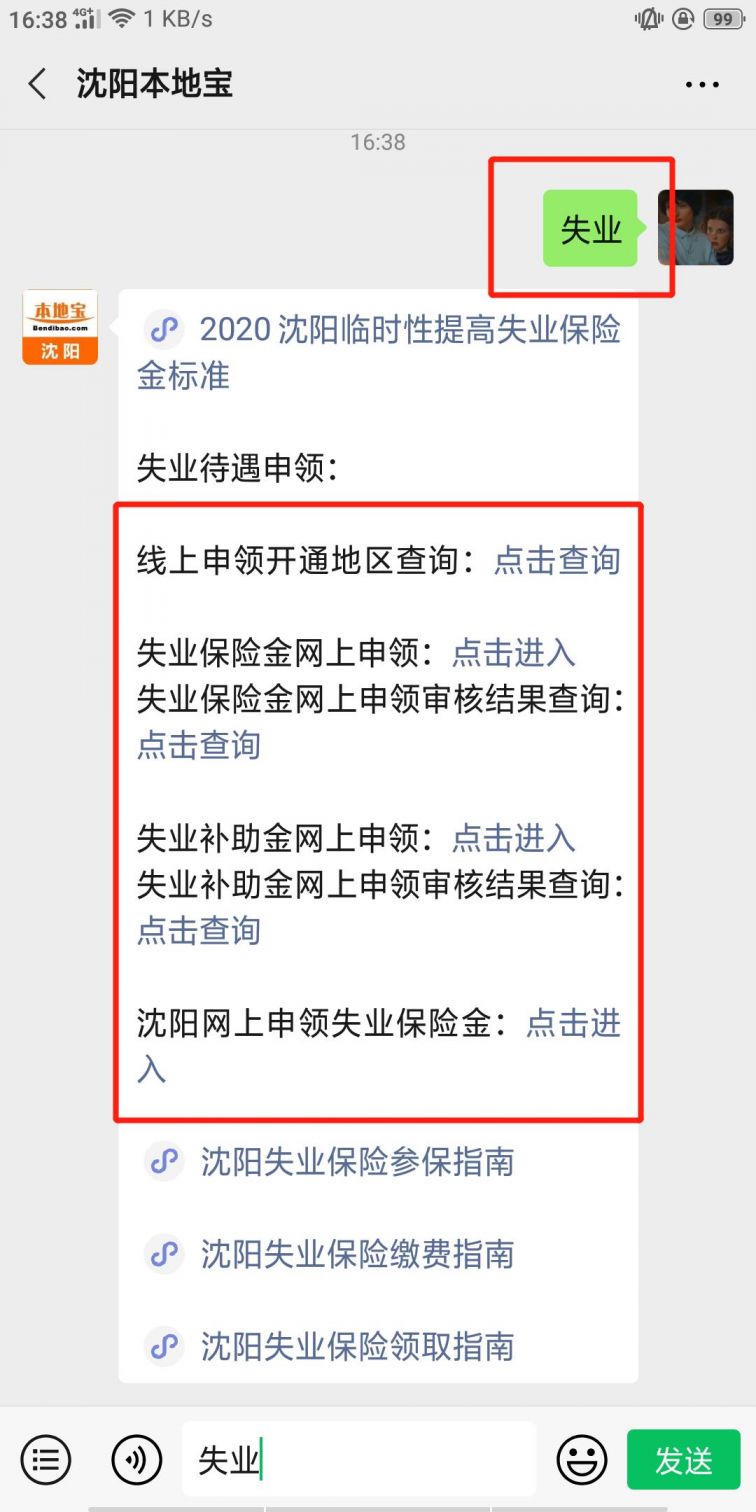This screenshot has height=1512, width=756.
Task: Tap my own profile avatar
Action: coord(695,228)
